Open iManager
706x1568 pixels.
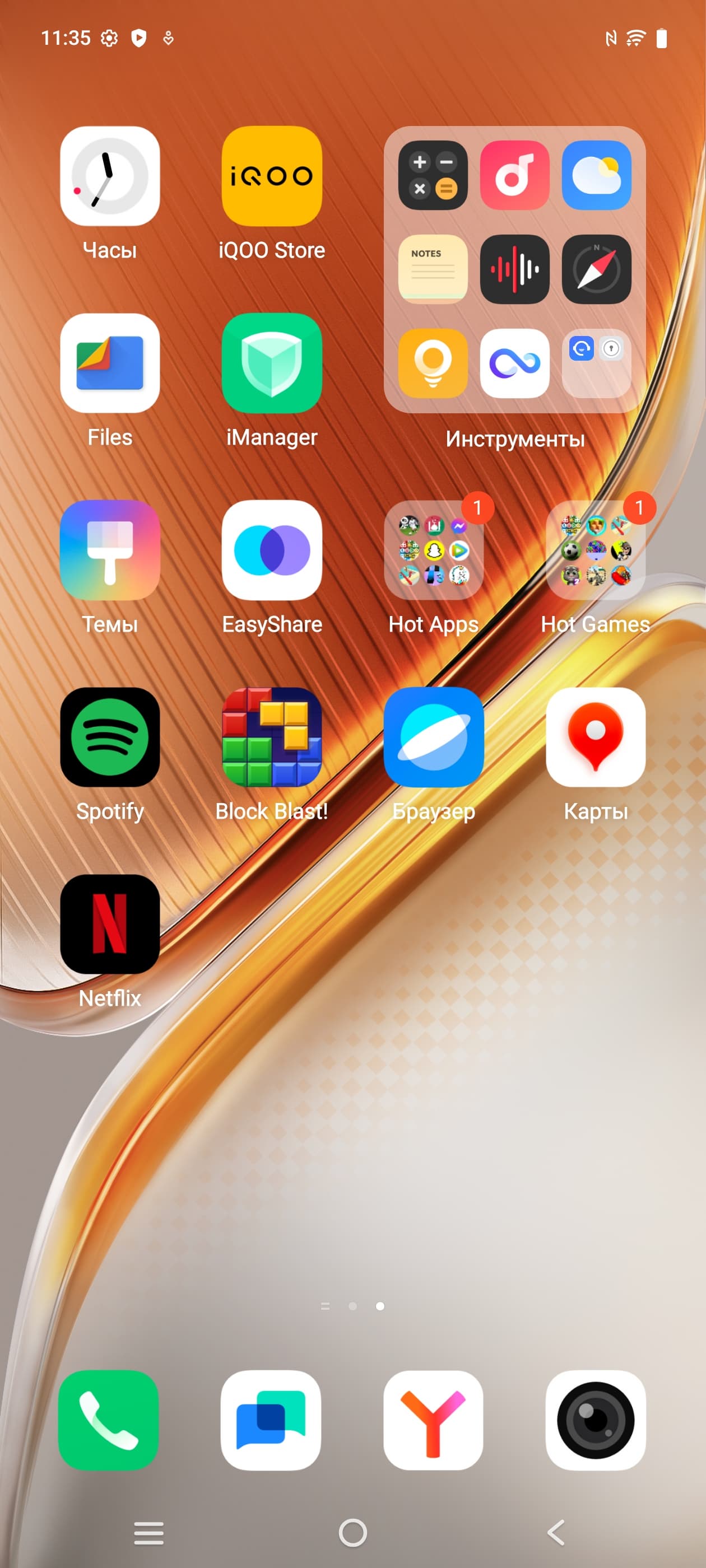(272, 363)
